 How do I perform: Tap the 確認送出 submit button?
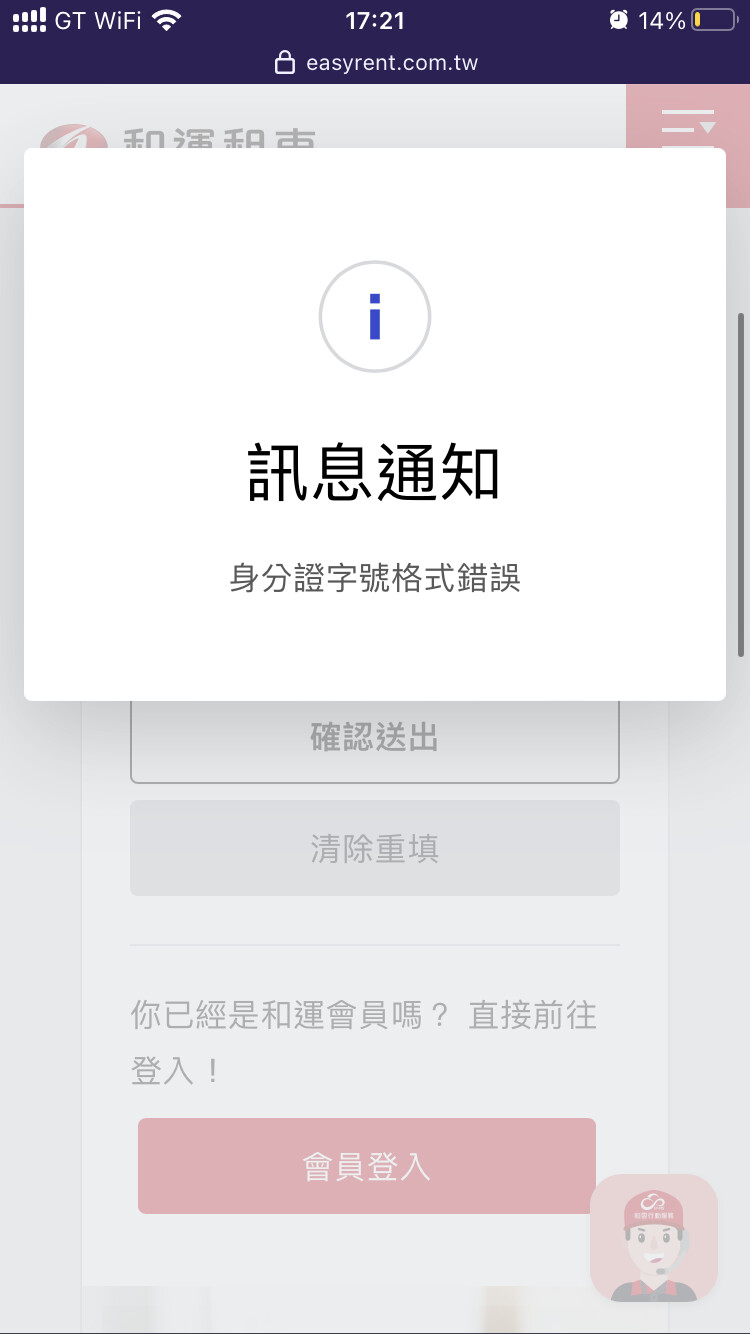tap(374, 740)
